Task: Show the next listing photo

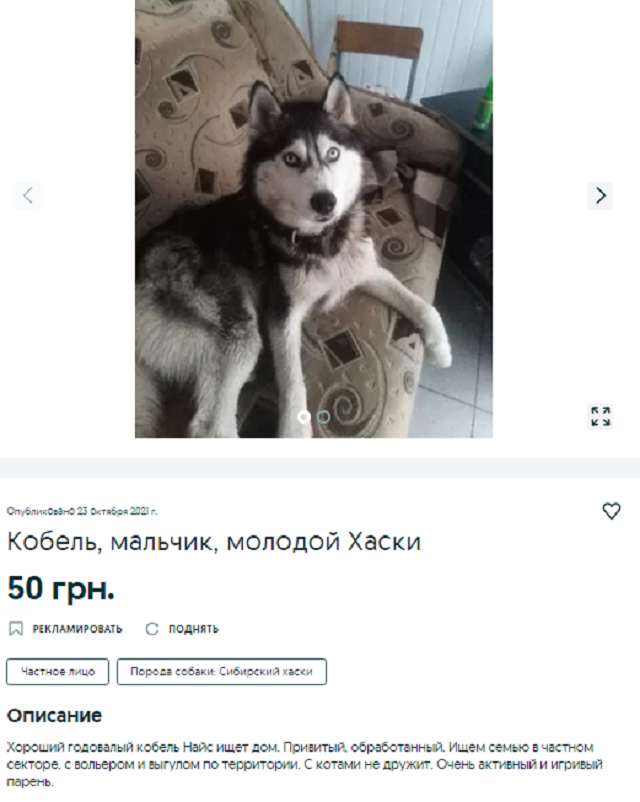Action: (600, 196)
